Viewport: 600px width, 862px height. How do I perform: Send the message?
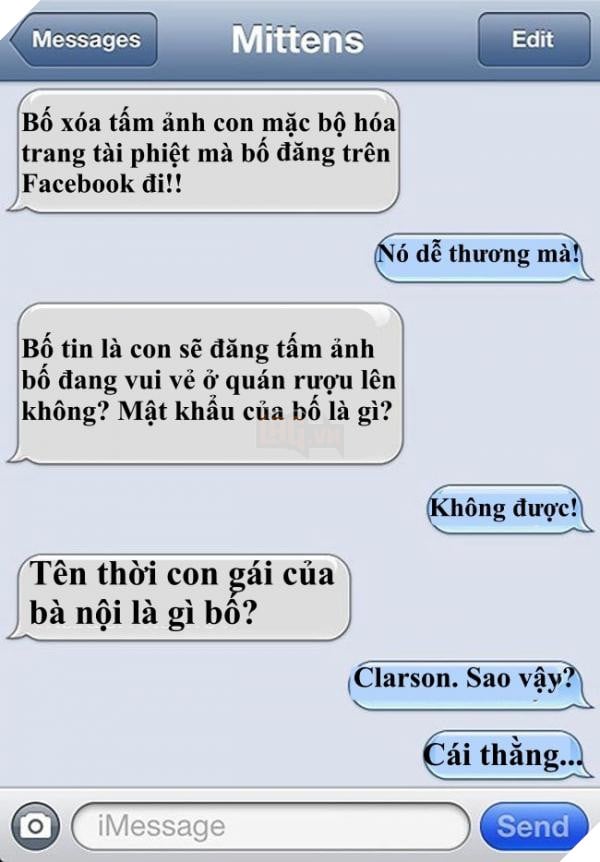pos(532,827)
